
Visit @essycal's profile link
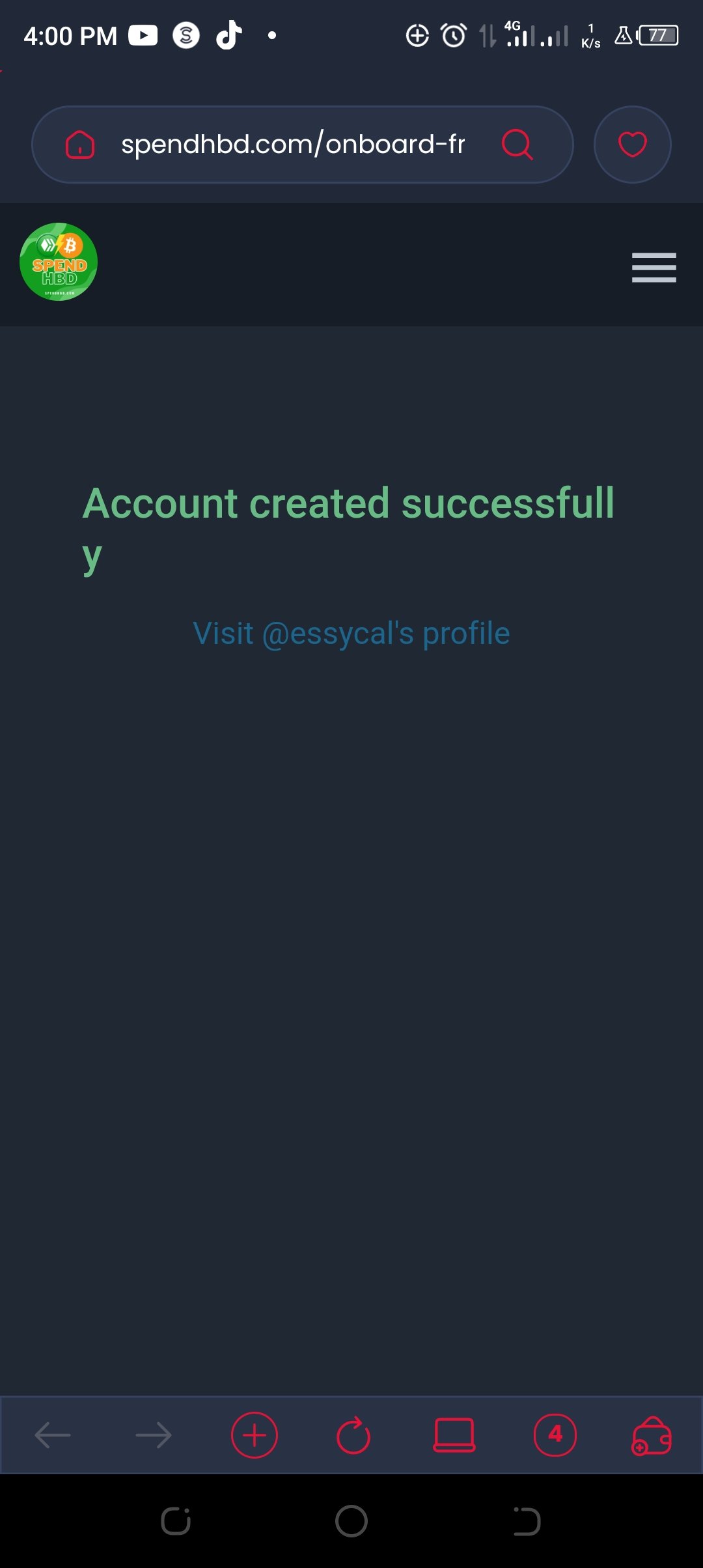(351, 633)
